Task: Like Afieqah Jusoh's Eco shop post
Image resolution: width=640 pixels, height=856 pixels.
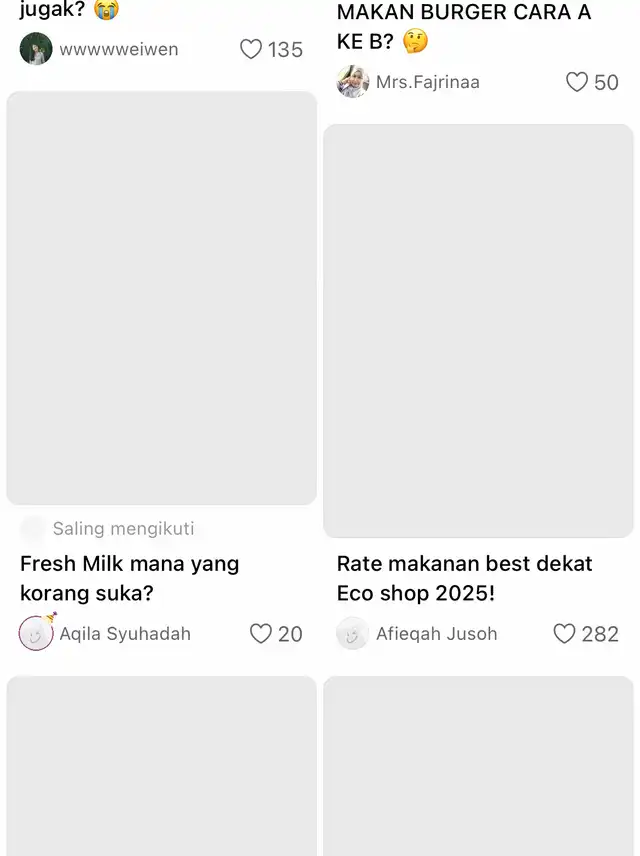Action: (x=564, y=634)
